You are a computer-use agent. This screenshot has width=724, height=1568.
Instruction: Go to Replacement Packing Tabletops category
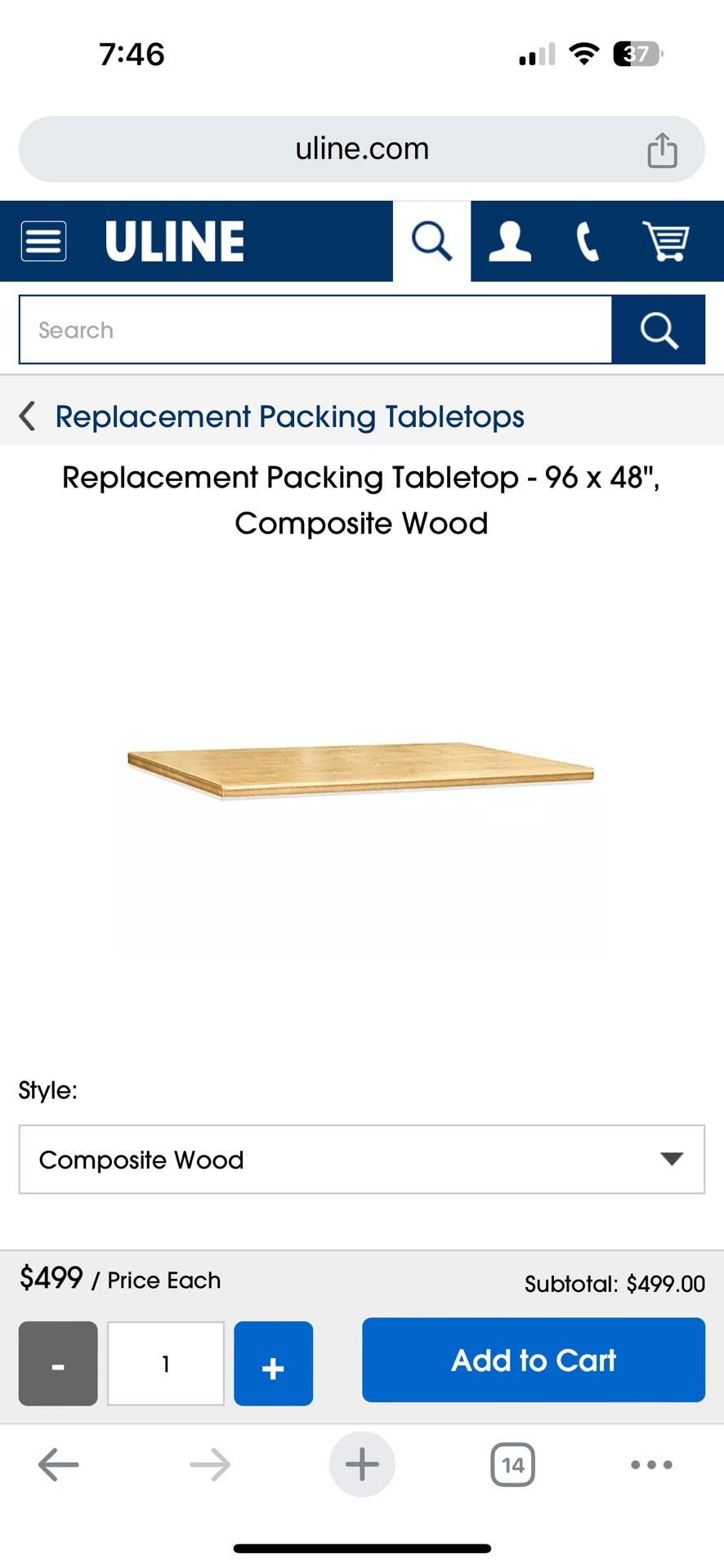[x=289, y=416]
